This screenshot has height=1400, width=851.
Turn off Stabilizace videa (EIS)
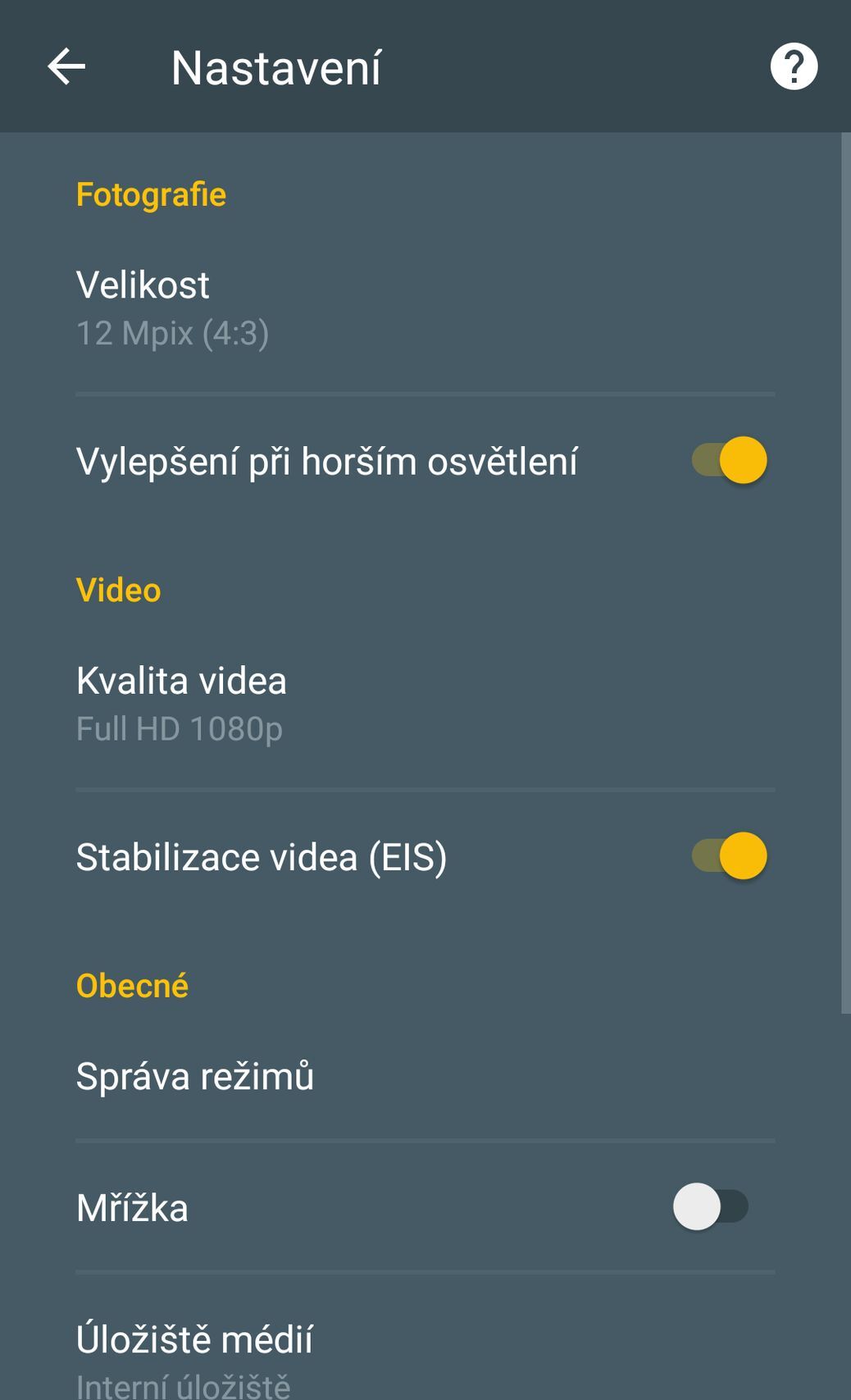tap(729, 855)
